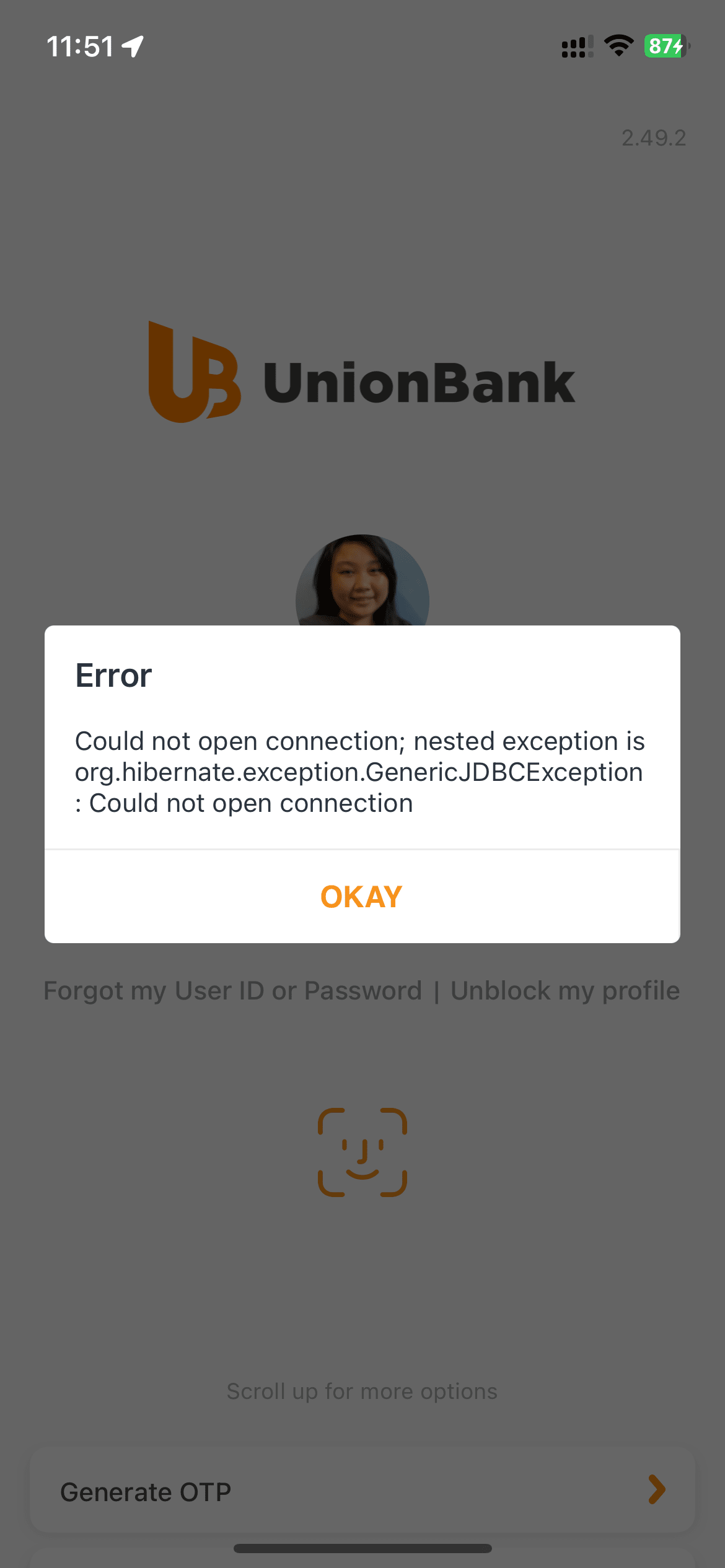Screen dimensions: 725x1568
Task: Dismiss the error dialog with OKAY
Action: [362, 897]
